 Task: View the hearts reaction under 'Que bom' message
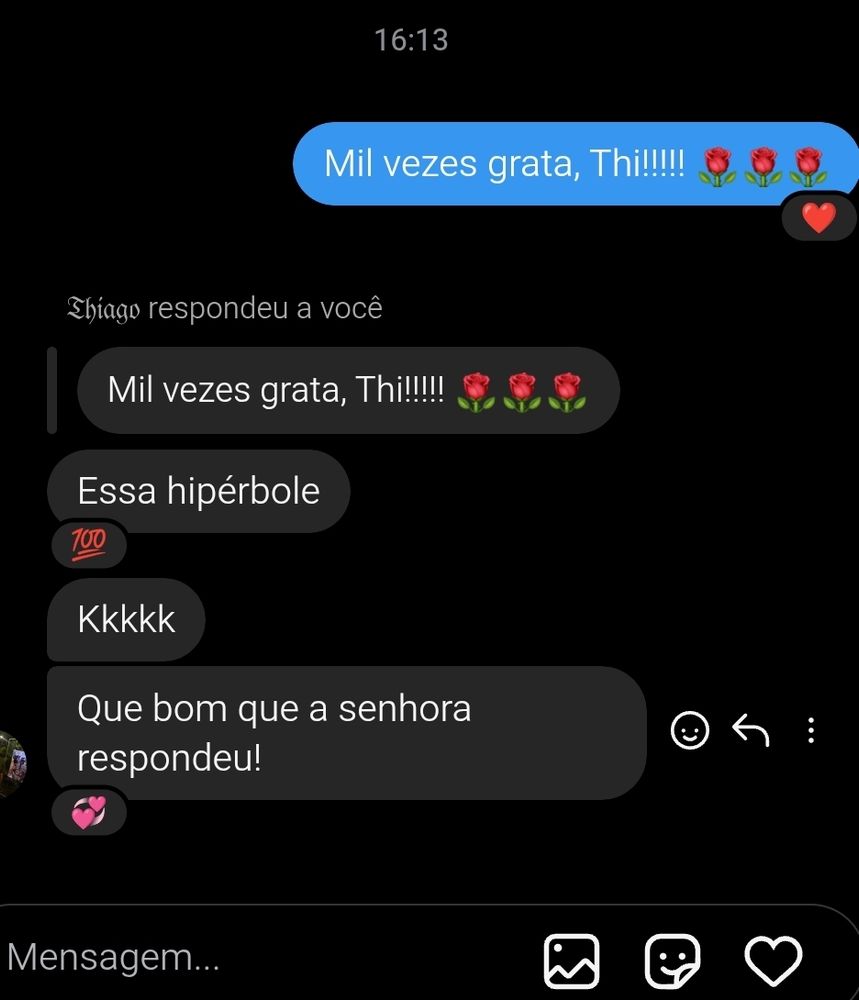pyautogui.click(x=88, y=813)
